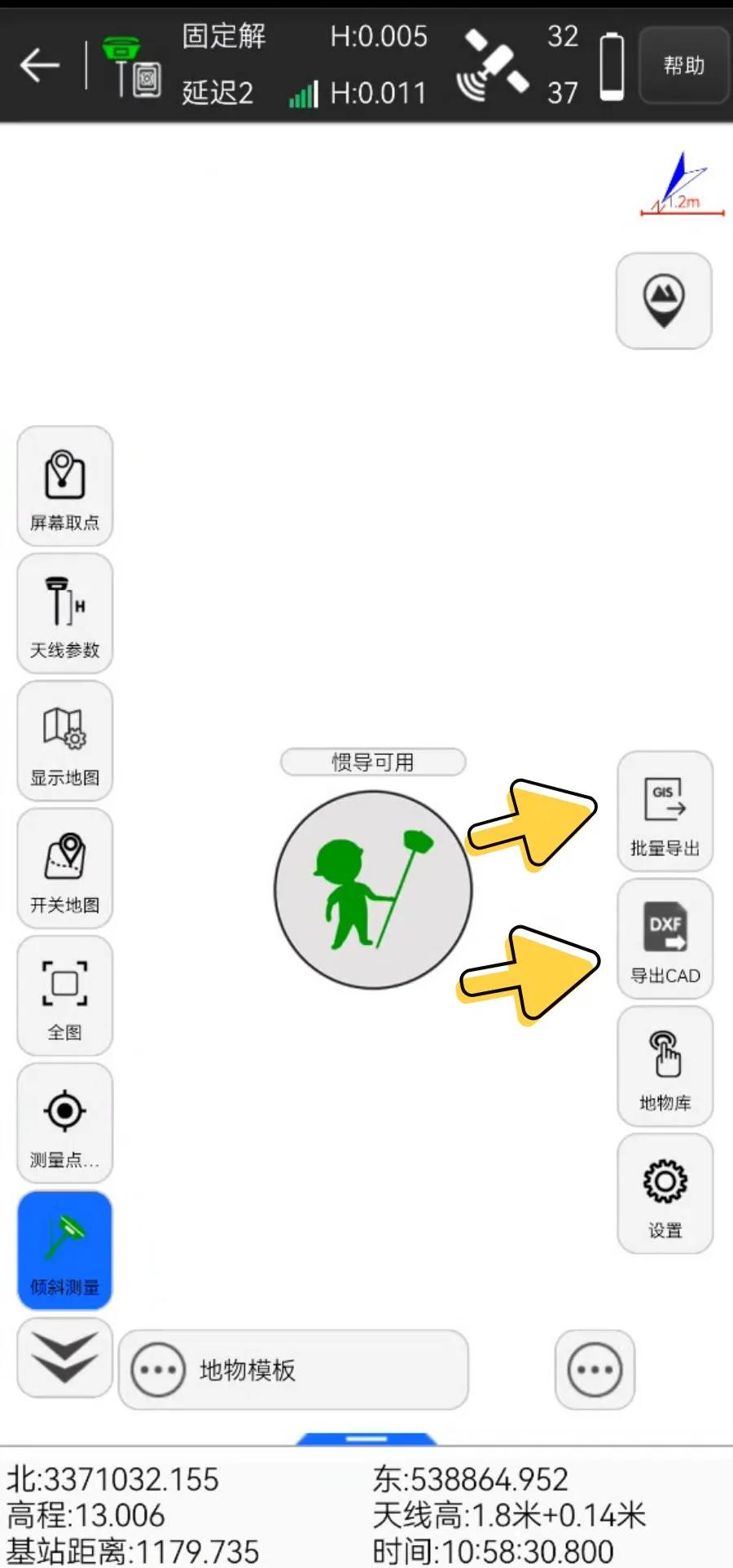Collapse the left toolbar with double chevron
Screen dimensions: 733x1568
(65, 1358)
